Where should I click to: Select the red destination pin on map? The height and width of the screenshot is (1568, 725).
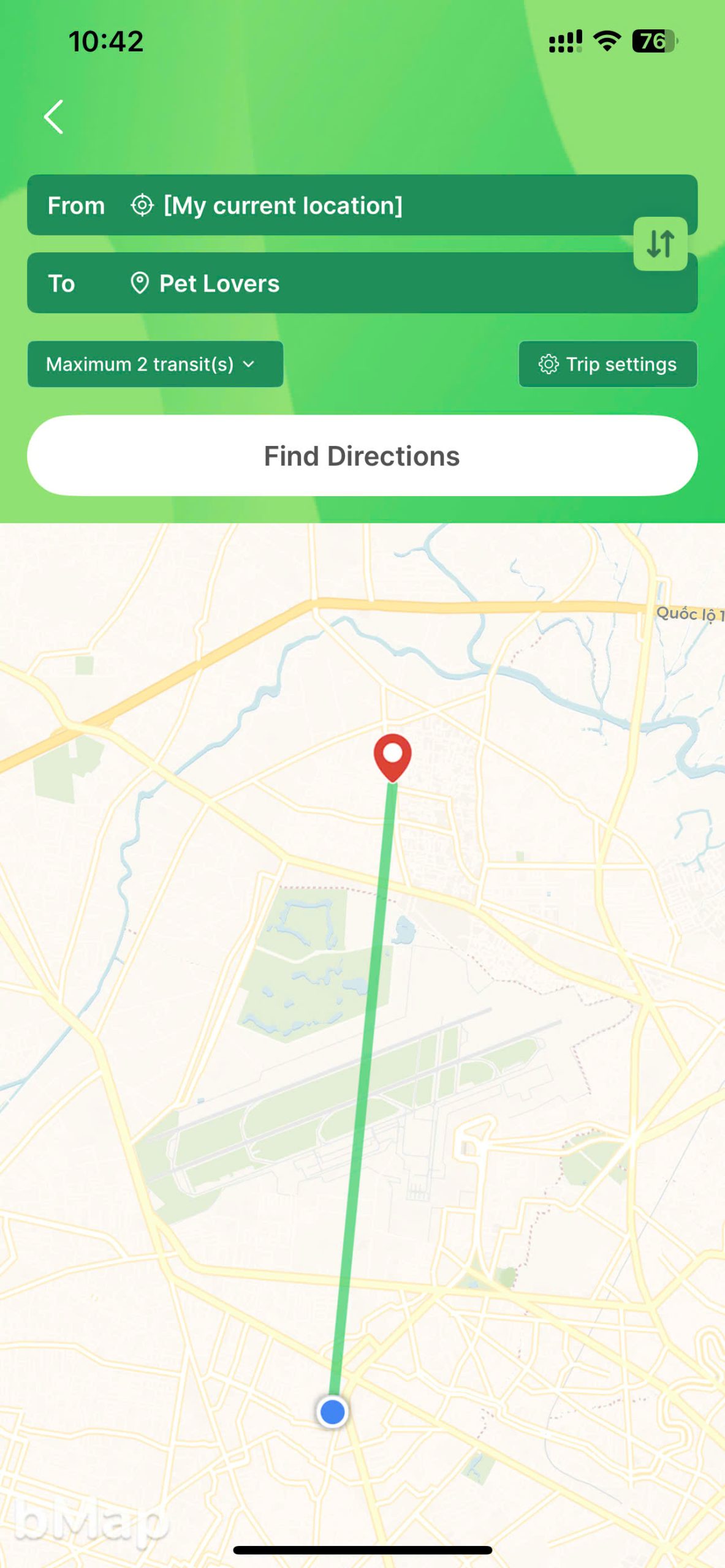pyautogui.click(x=392, y=756)
